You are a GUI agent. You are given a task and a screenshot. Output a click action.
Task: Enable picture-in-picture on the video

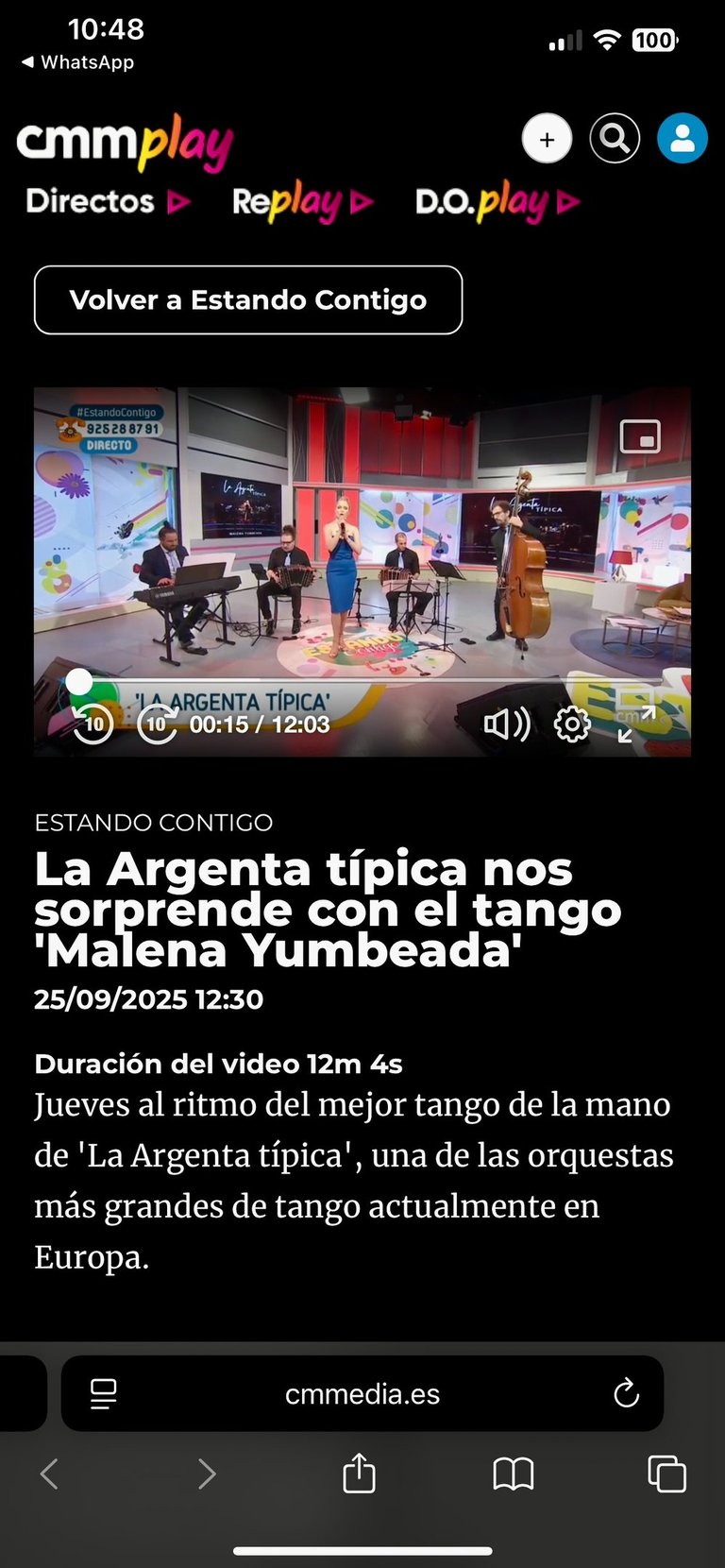(x=639, y=436)
